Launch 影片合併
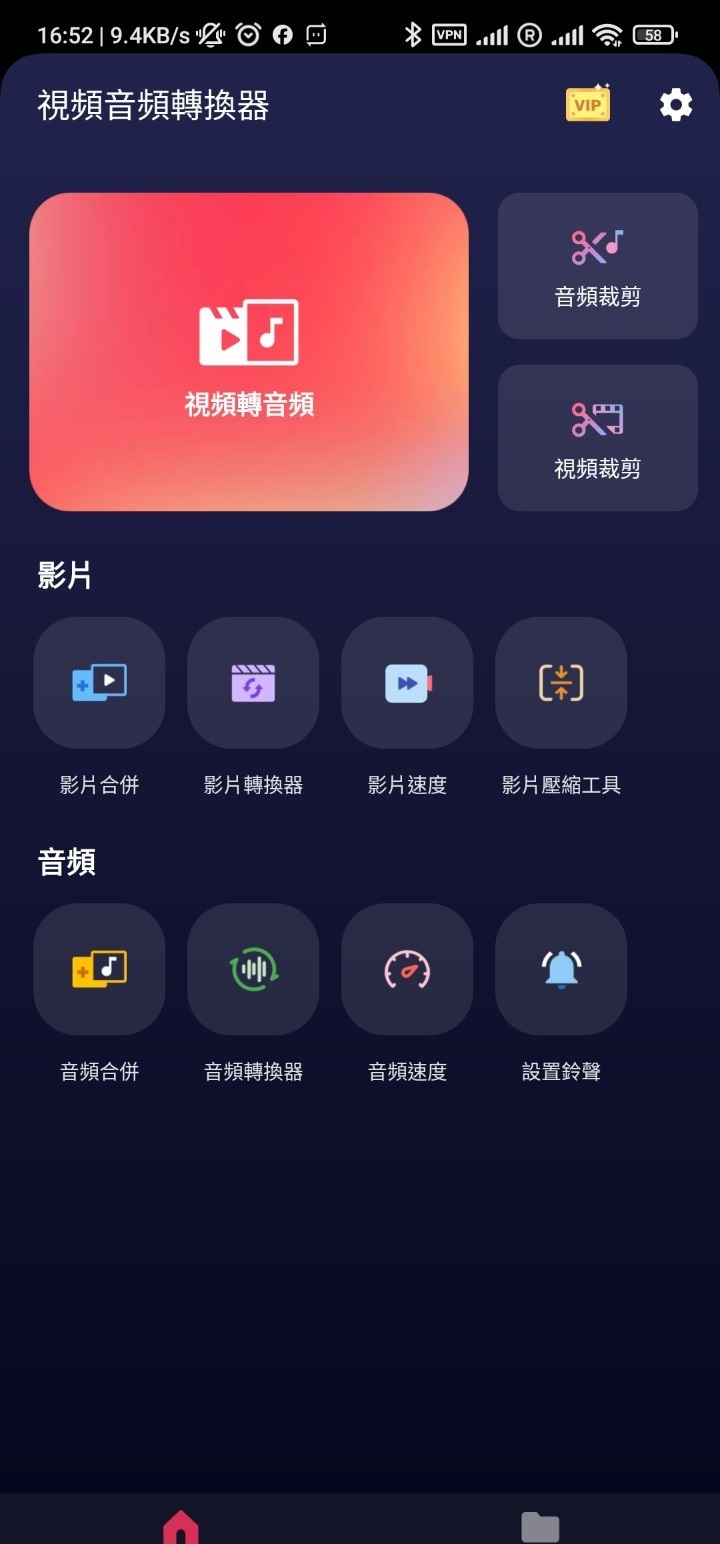 (x=99, y=683)
